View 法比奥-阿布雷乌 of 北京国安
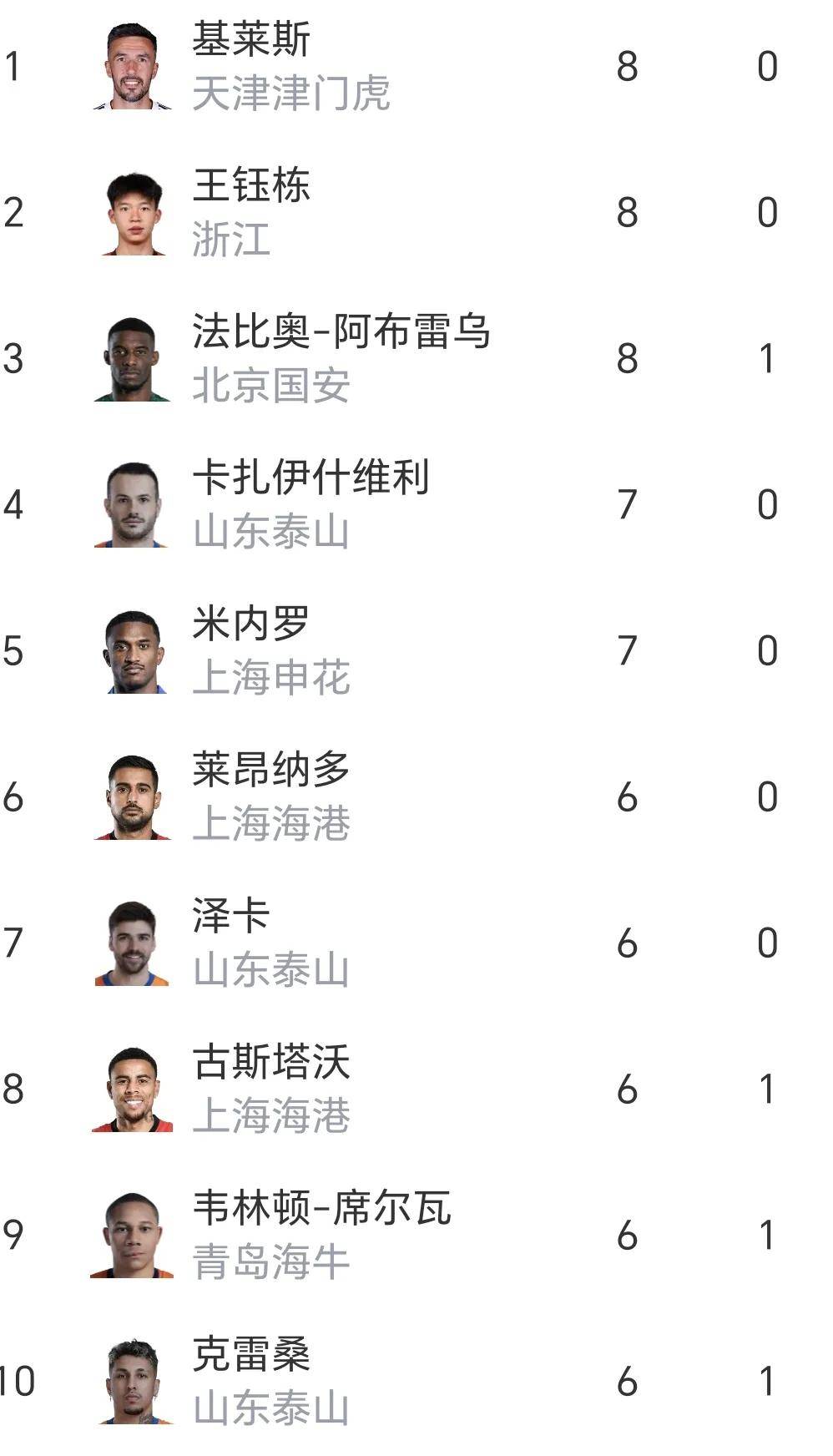 (x=341, y=332)
